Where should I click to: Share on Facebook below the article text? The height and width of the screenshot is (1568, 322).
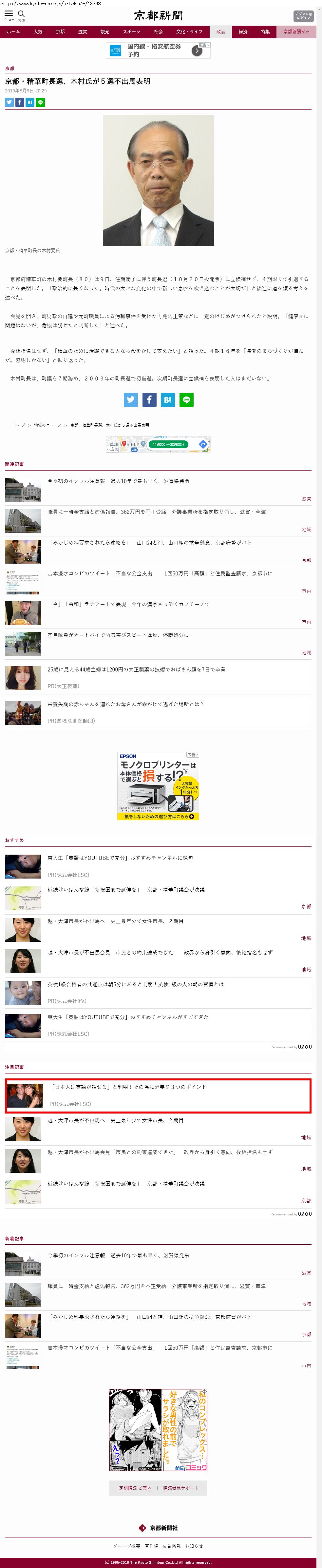click(149, 400)
